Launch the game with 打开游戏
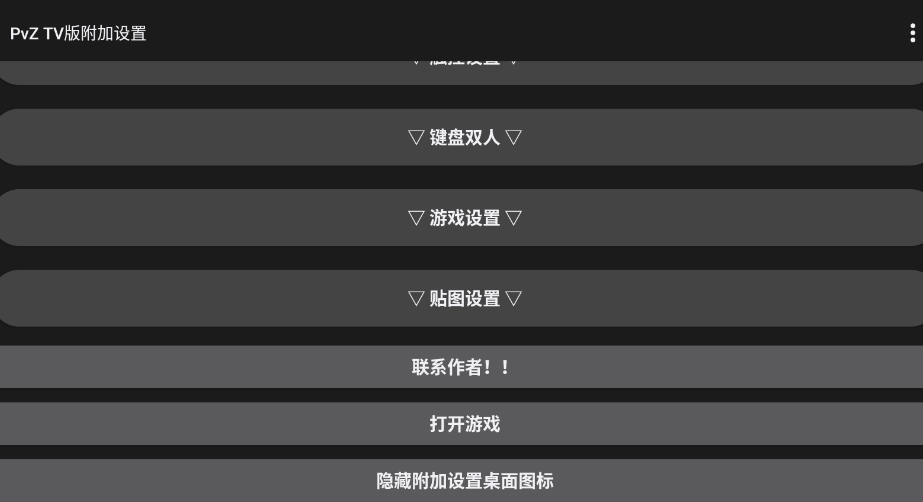The height and width of the screenshot is (502, 923). click(x=462, y=424)
